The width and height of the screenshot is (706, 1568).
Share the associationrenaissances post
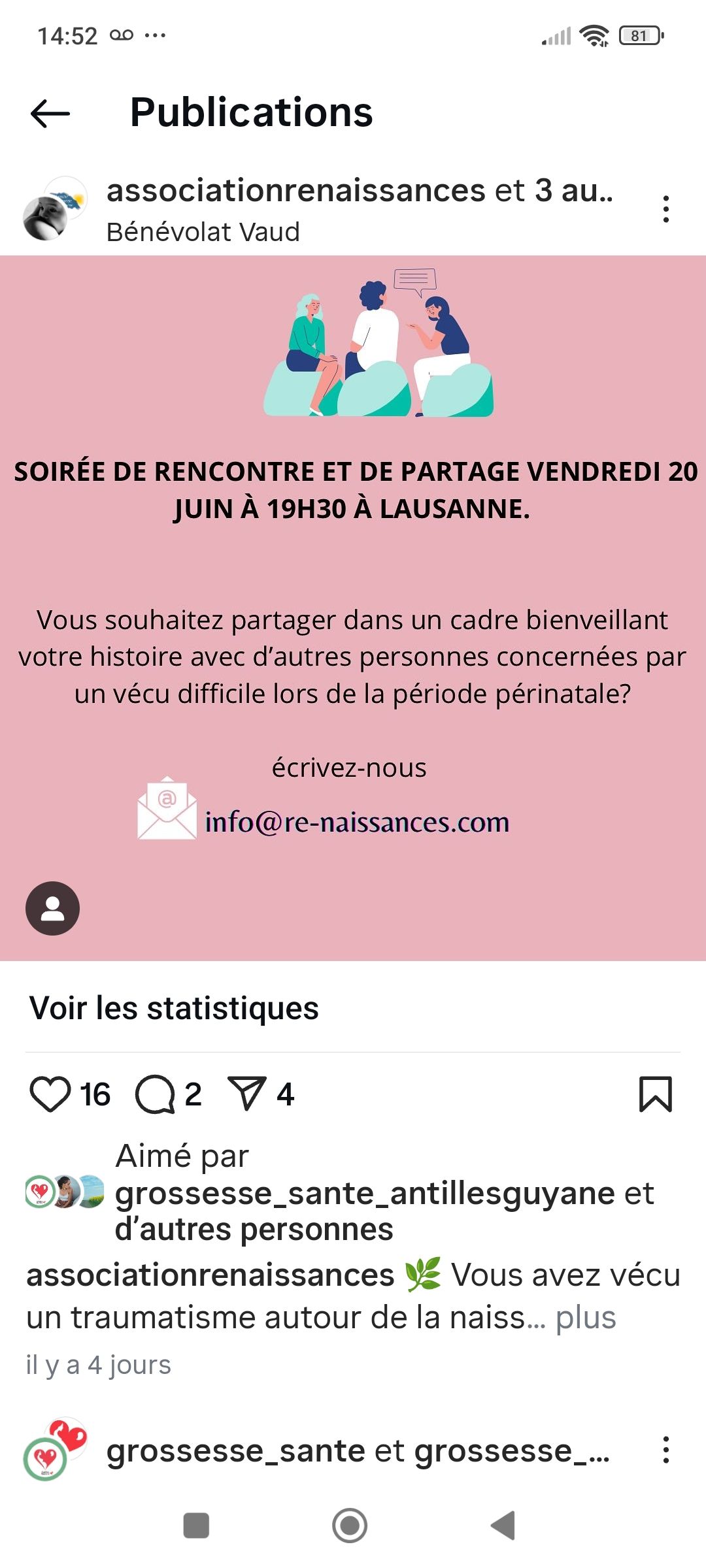point(246,1093)
